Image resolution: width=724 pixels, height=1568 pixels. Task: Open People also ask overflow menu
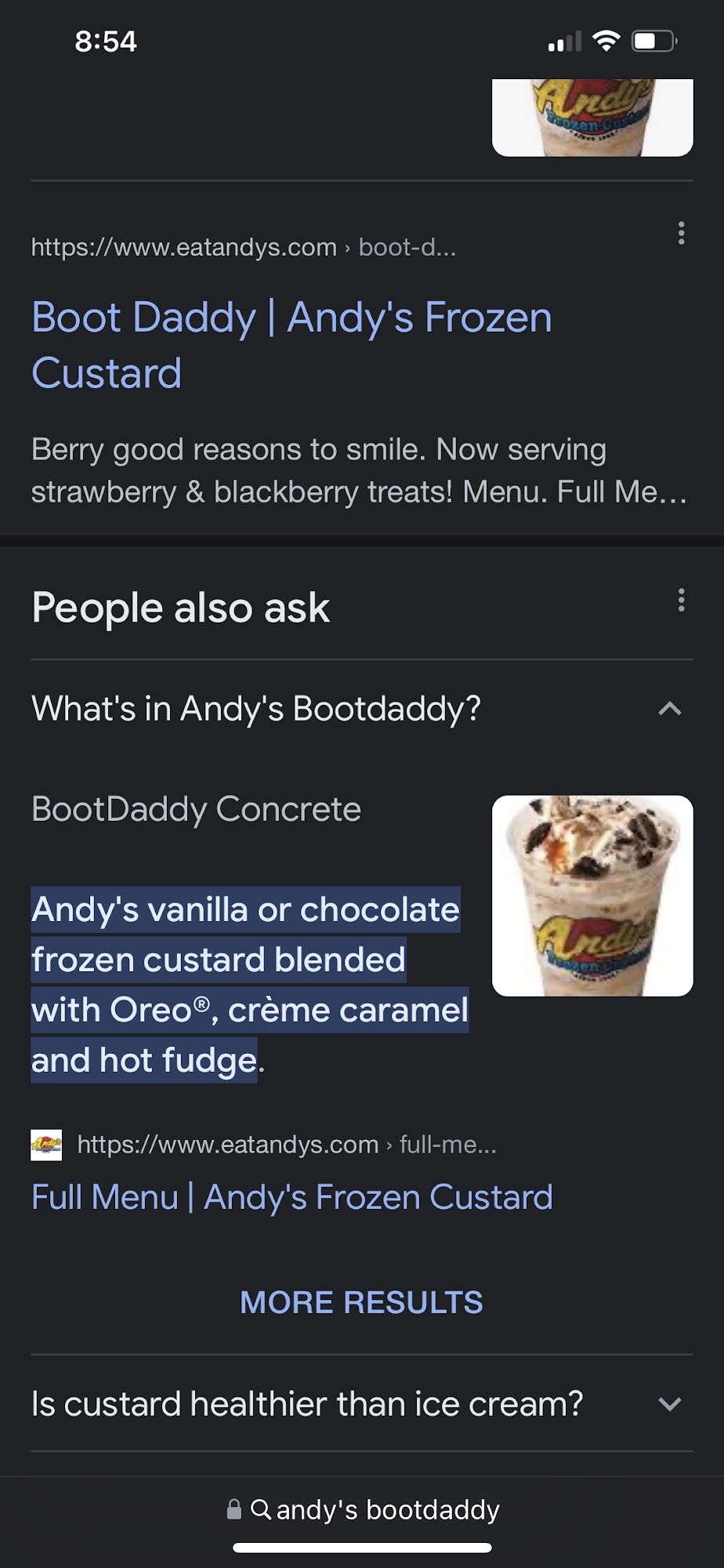point(681,600)
